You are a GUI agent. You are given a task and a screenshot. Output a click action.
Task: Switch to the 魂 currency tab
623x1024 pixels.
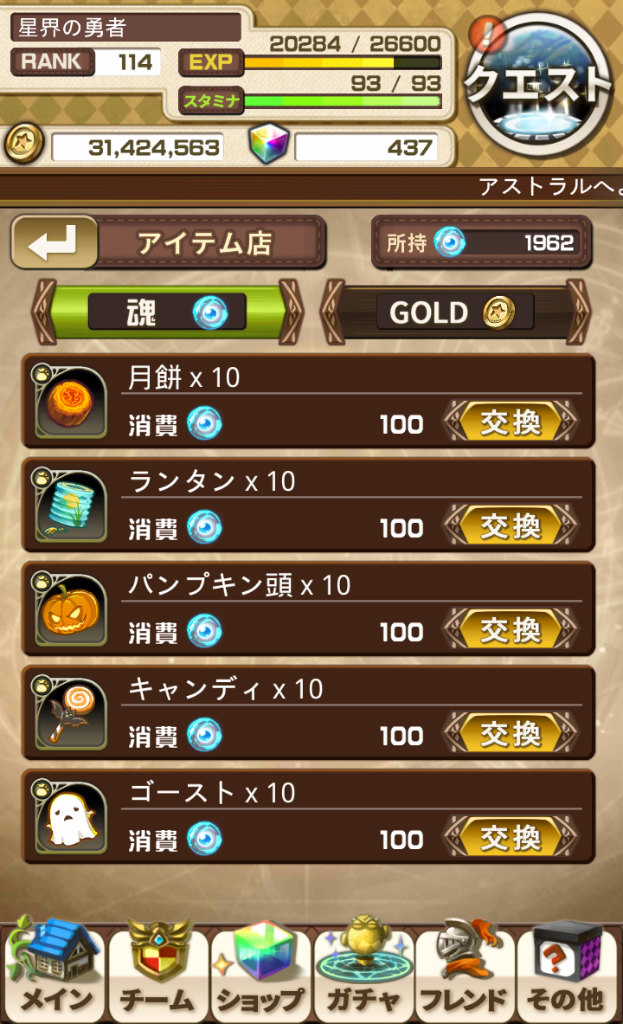click(167, 313)
